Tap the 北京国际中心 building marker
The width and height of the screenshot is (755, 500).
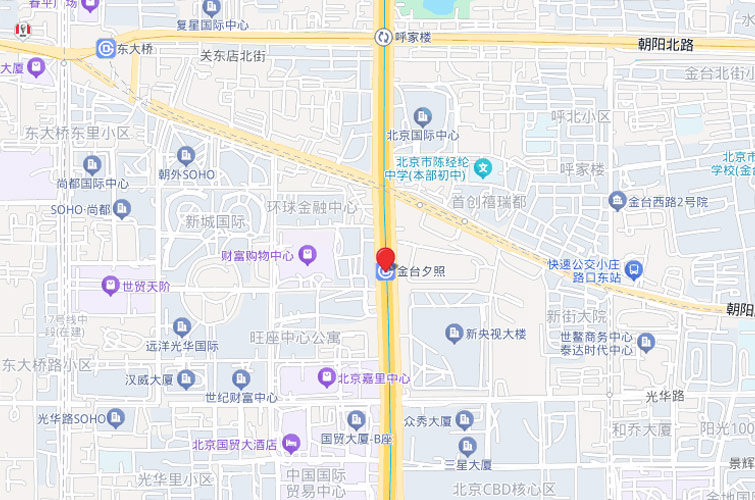tap(422, 117)
